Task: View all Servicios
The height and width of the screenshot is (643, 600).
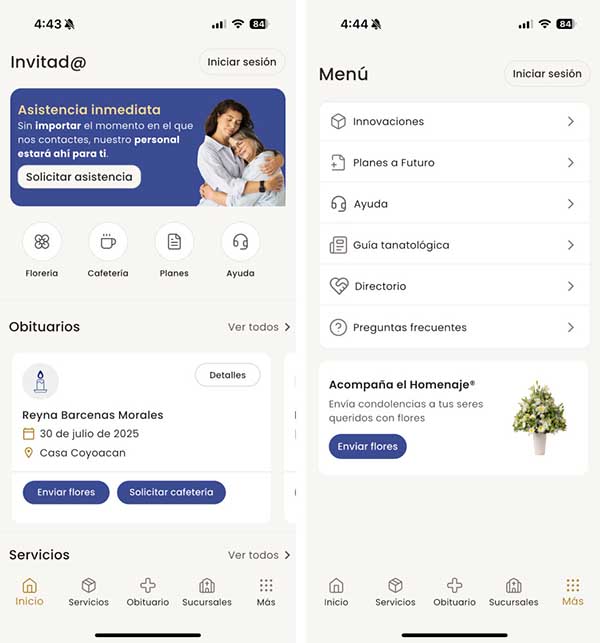Action: coord(258,555)
